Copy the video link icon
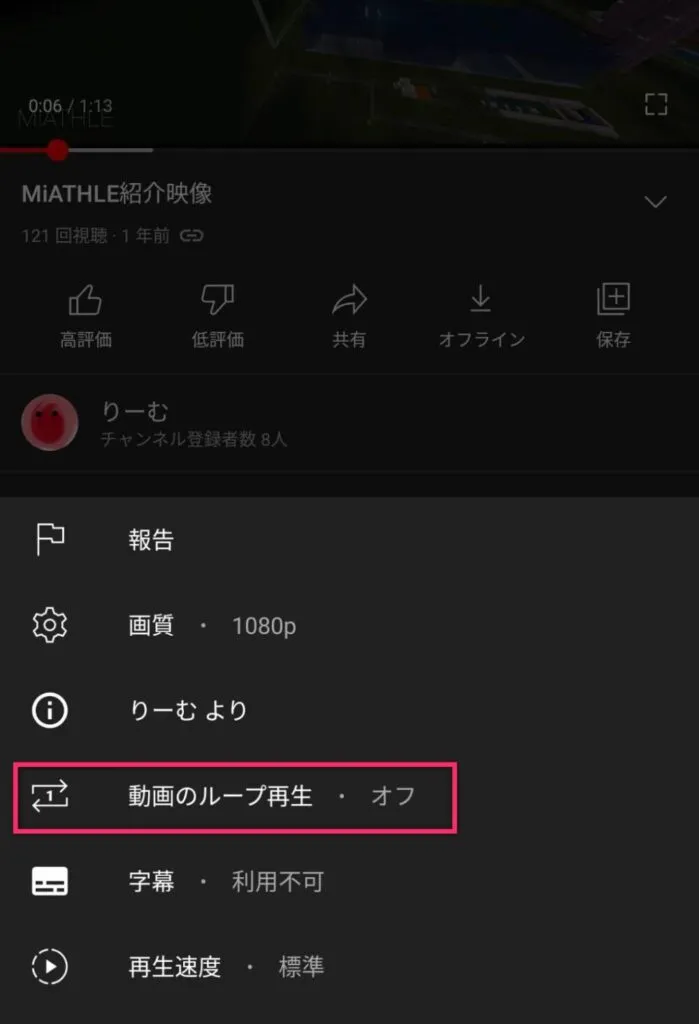The width and height of the screenshot is (699, 1024). point(192,237)
